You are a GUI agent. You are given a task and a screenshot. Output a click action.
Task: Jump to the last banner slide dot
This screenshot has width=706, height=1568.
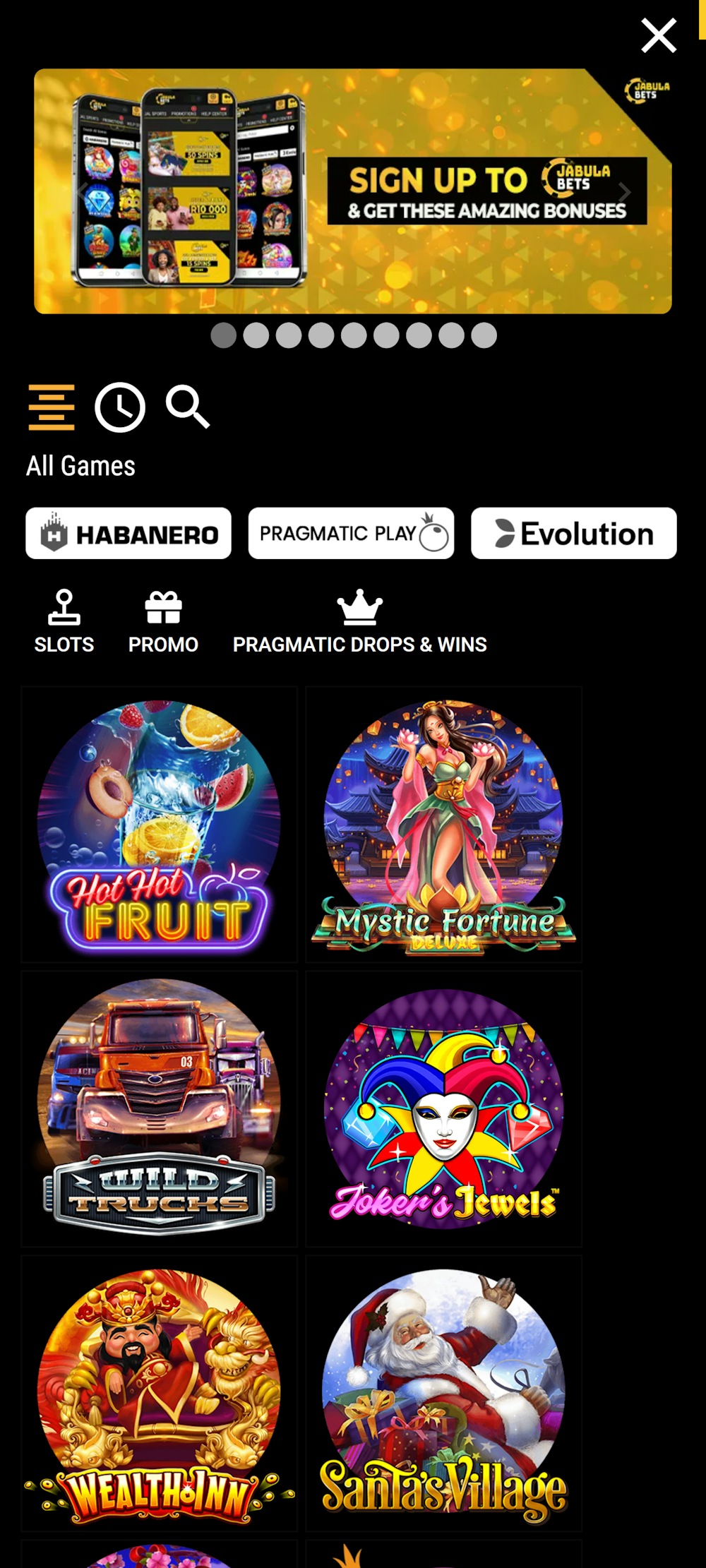[484, 335]
